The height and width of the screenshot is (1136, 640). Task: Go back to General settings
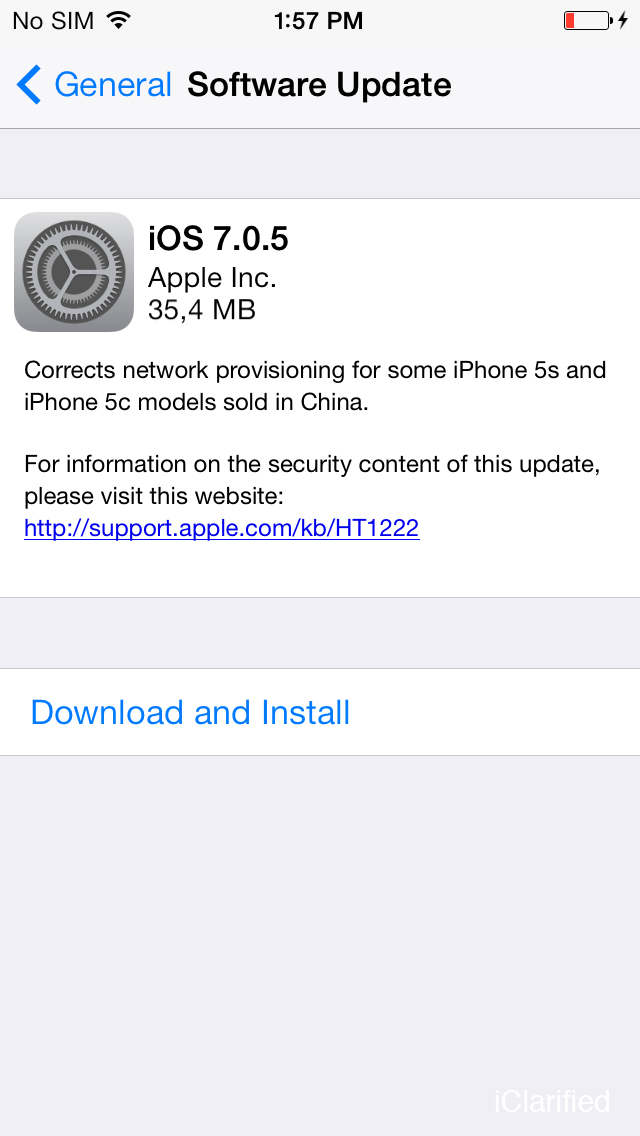[x=94, y=85]
